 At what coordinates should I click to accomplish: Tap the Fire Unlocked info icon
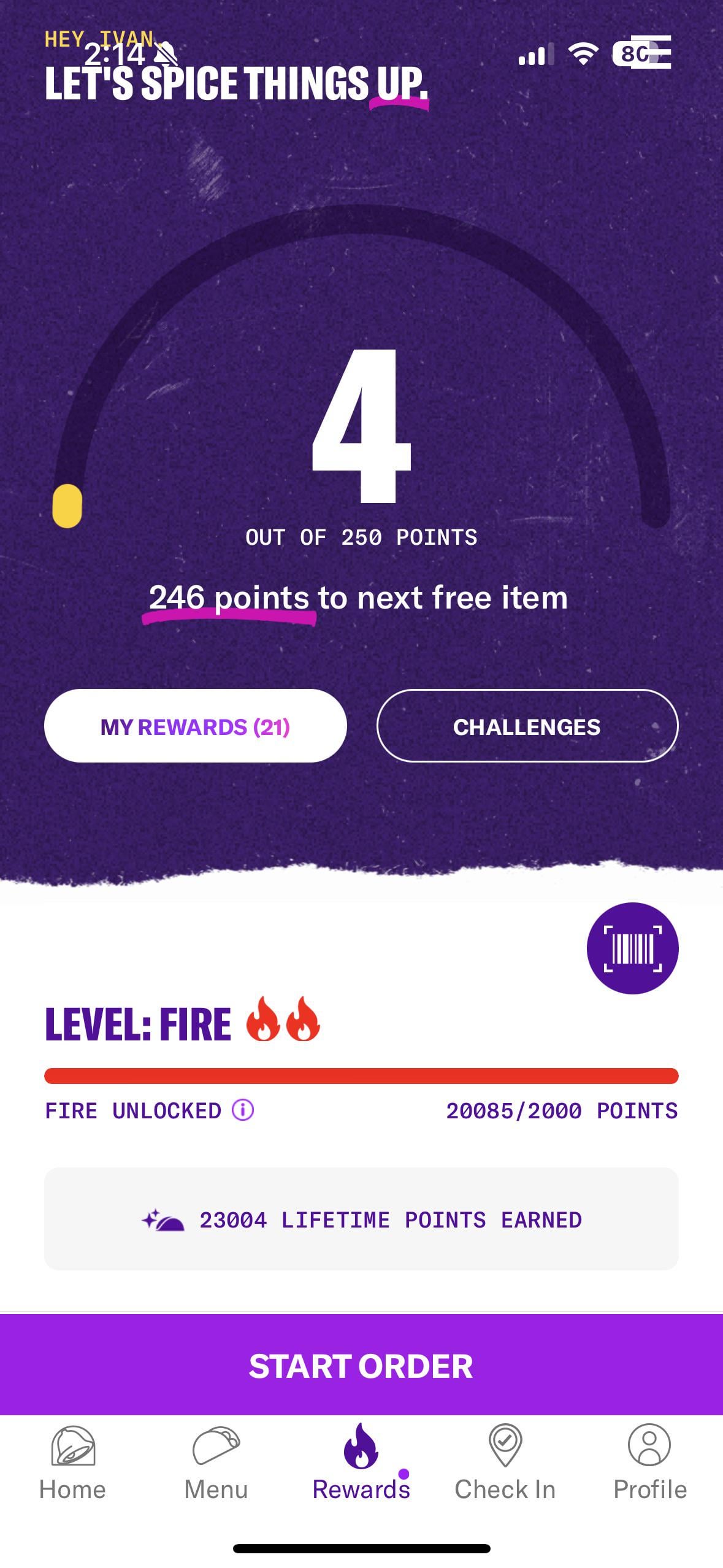[243, 1110]
